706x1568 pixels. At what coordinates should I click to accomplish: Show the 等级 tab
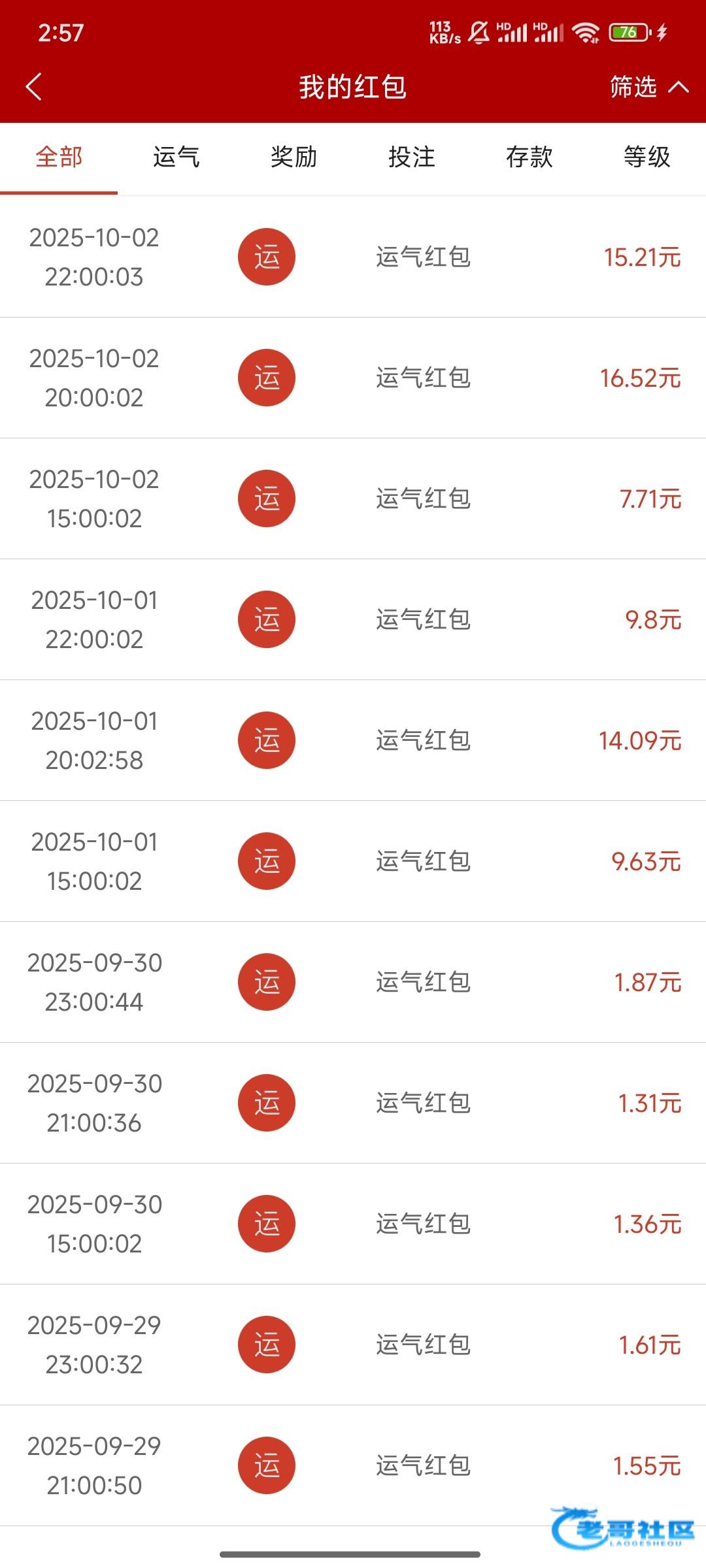(647, 157)
